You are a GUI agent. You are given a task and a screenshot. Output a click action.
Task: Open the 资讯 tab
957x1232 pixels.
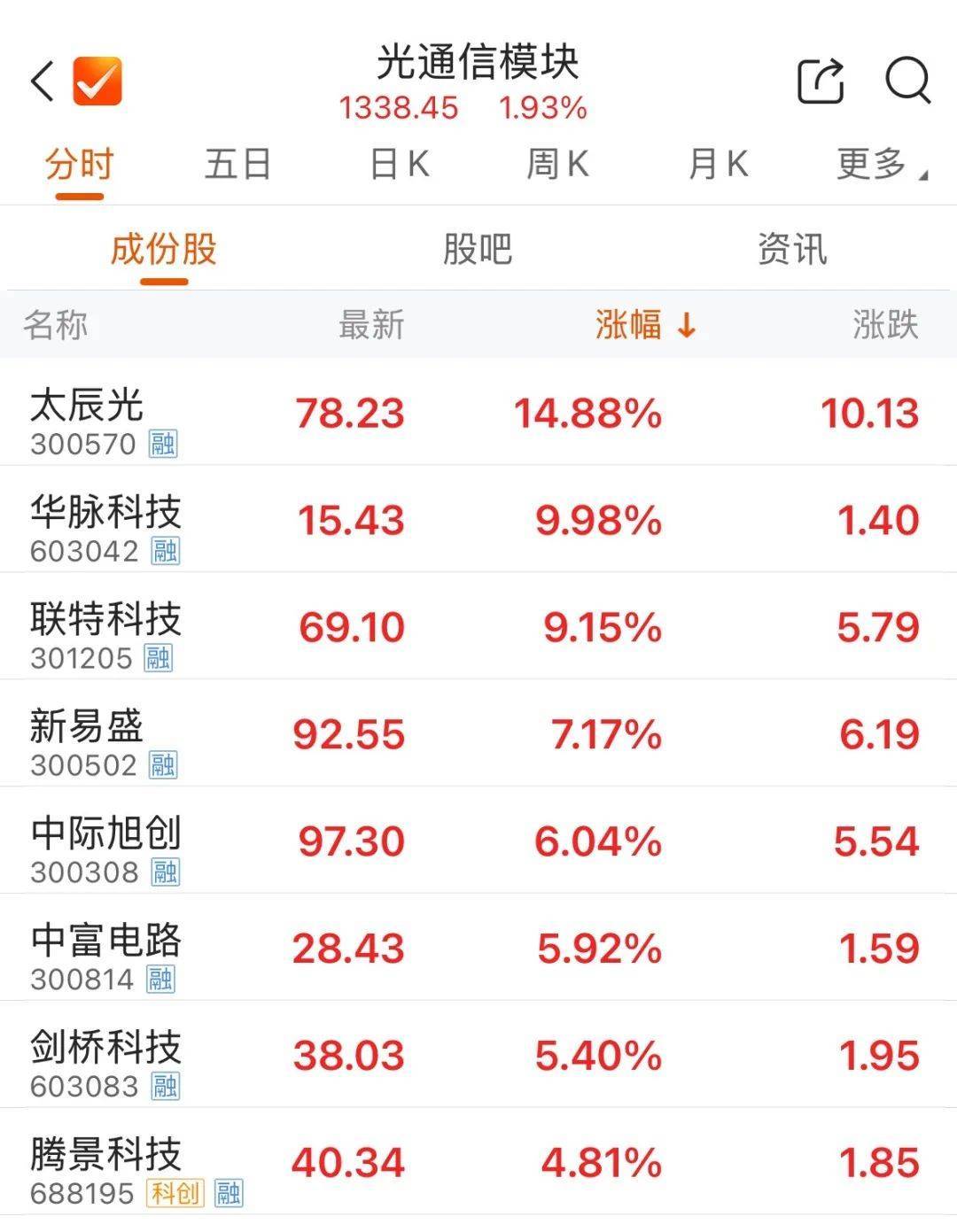click(792, 250)
